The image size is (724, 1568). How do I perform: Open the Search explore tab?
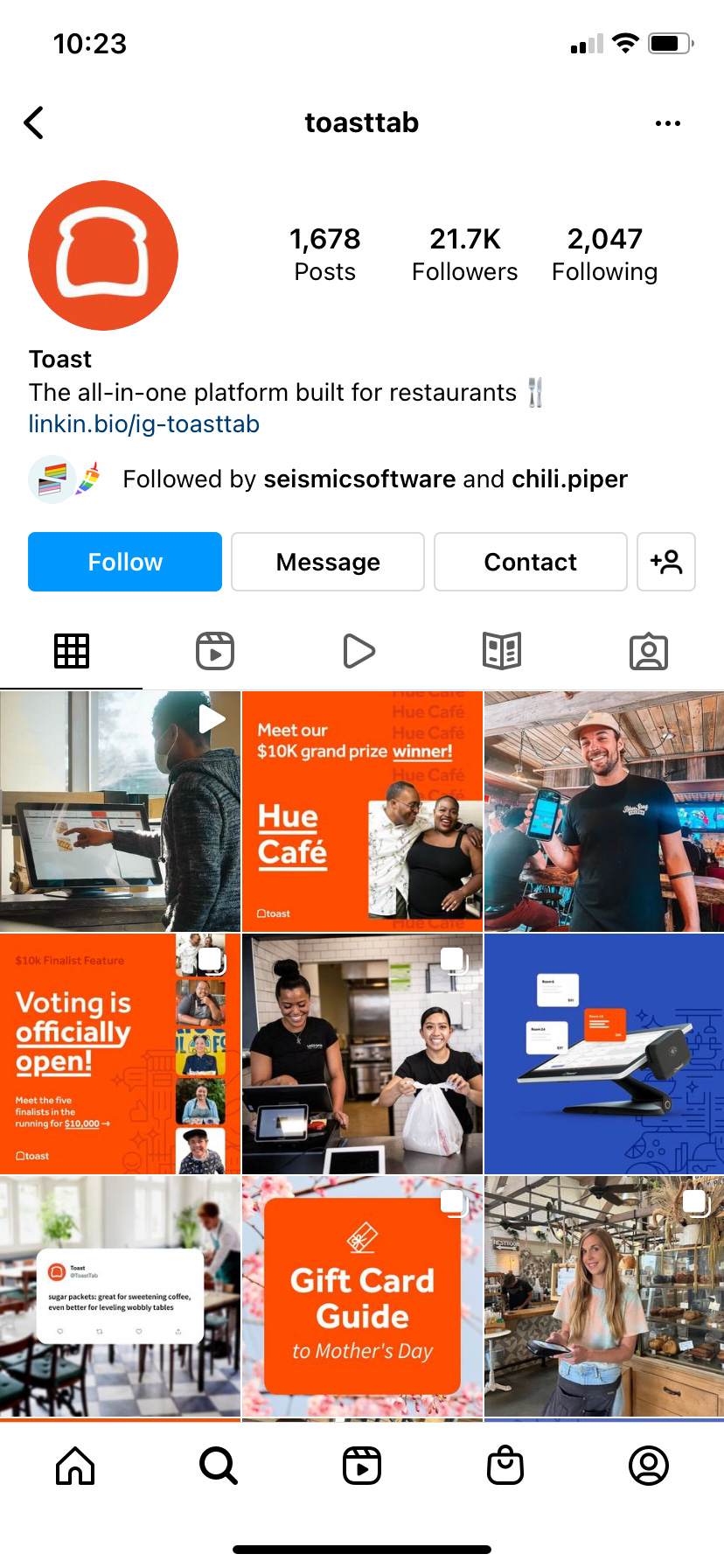(x=218, y=1465)
